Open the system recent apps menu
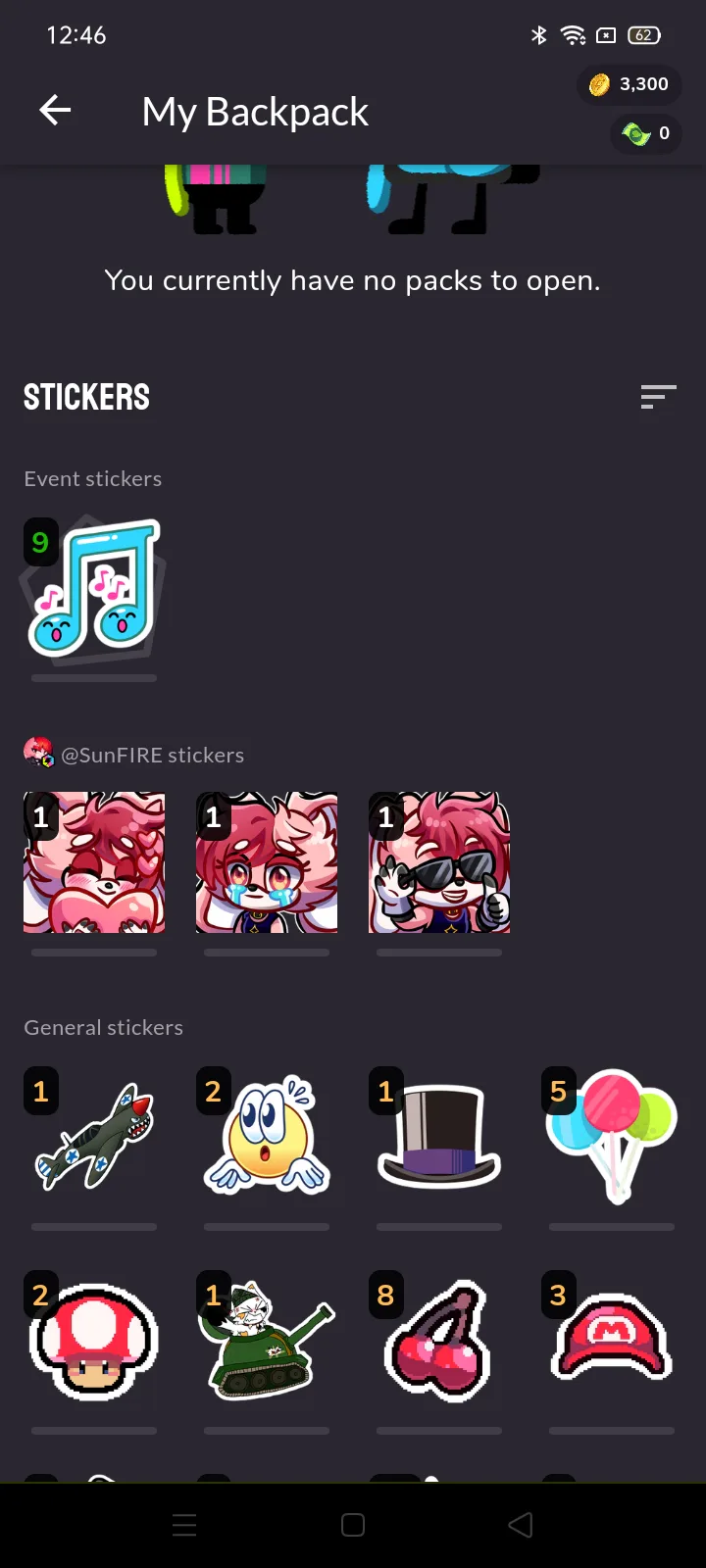Screen dimensions: 706x1568 coord(184,1525)
